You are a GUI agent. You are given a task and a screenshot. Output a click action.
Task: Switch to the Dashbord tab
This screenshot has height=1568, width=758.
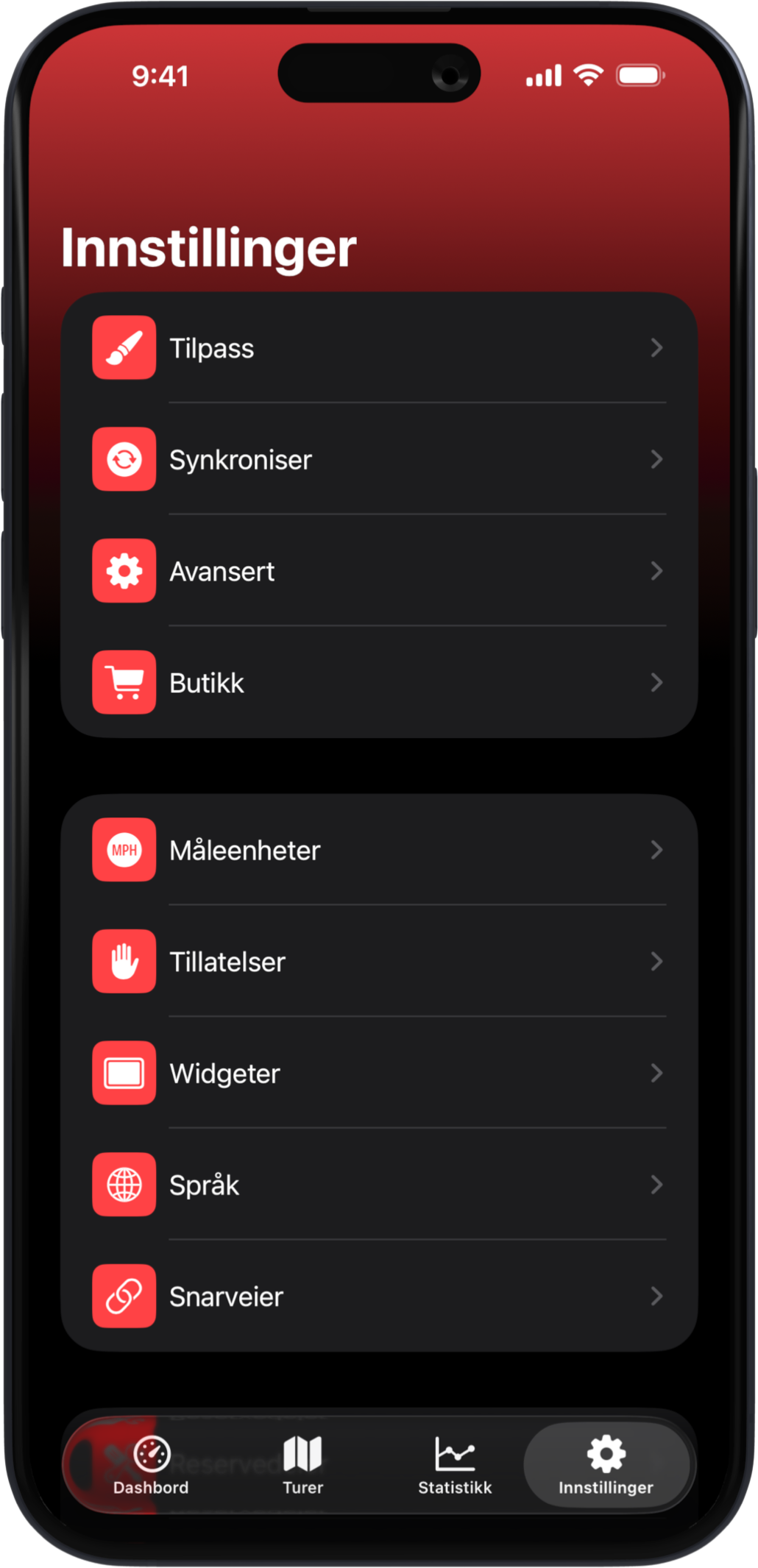coord(152,1464)
